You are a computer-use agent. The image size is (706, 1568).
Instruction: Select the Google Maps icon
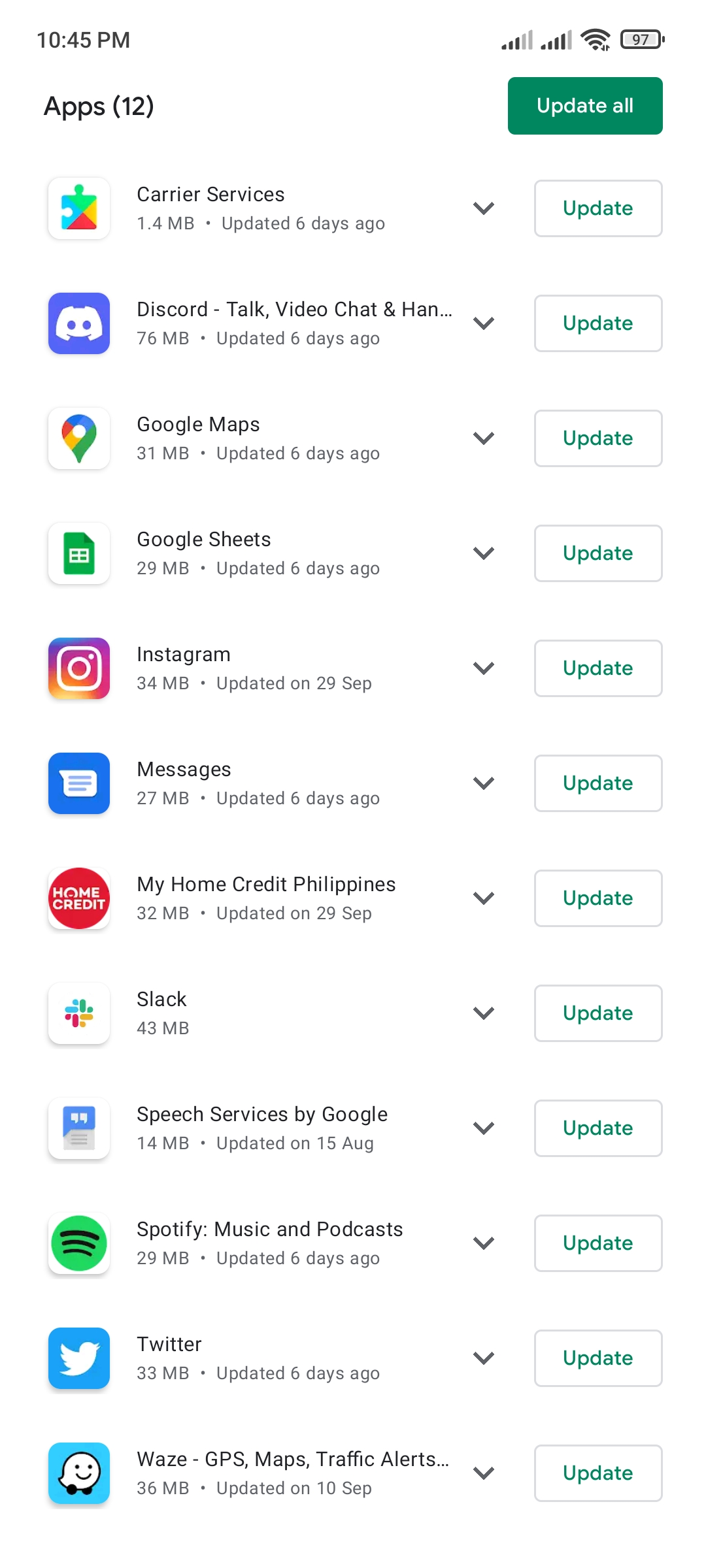point(78,438)
